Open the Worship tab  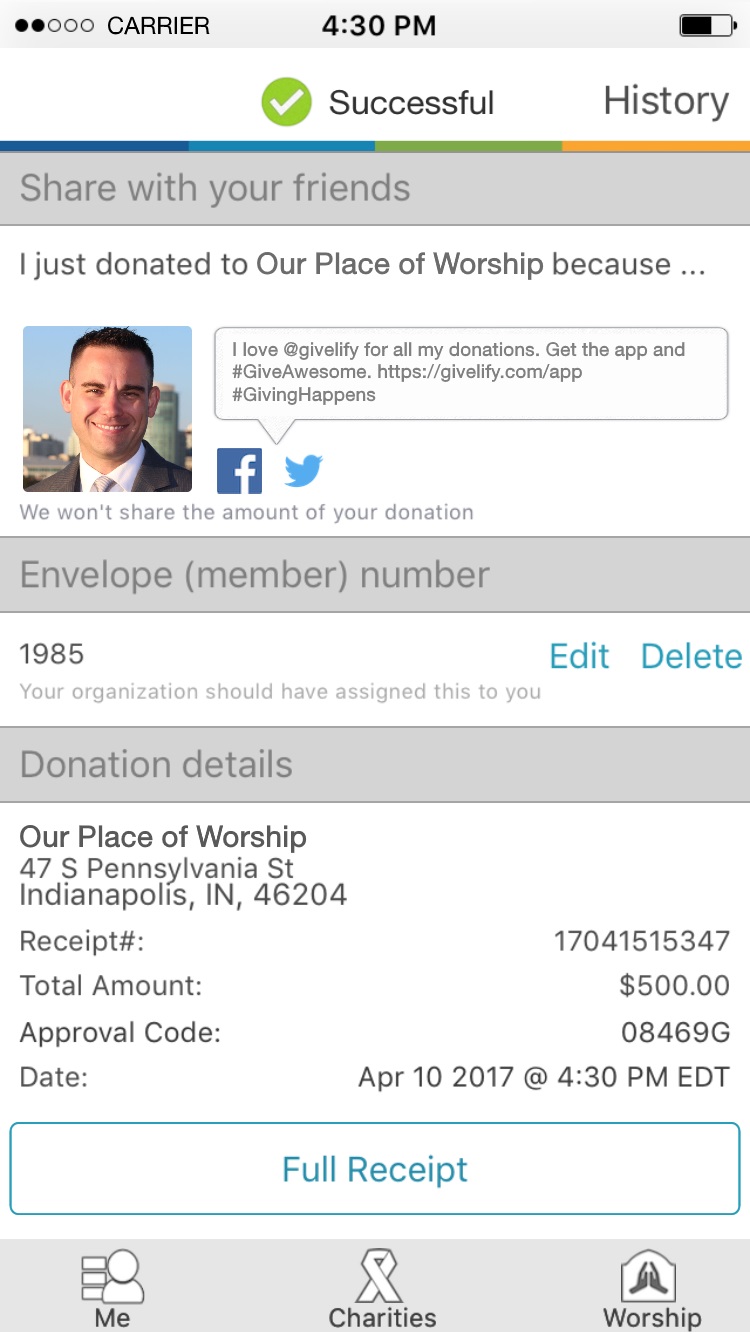pos(651,1288)
